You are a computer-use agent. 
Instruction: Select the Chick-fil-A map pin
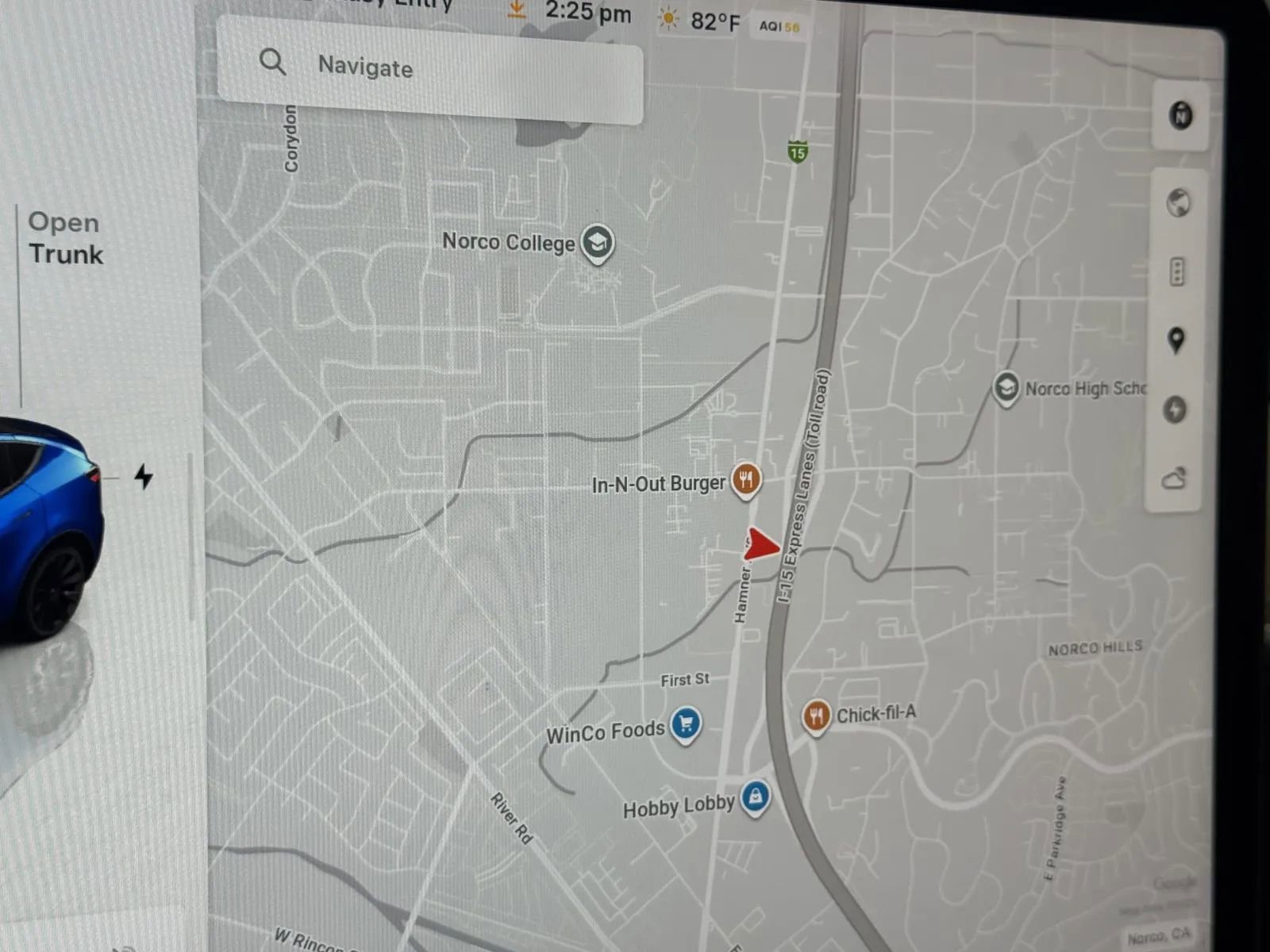(816, 716)
